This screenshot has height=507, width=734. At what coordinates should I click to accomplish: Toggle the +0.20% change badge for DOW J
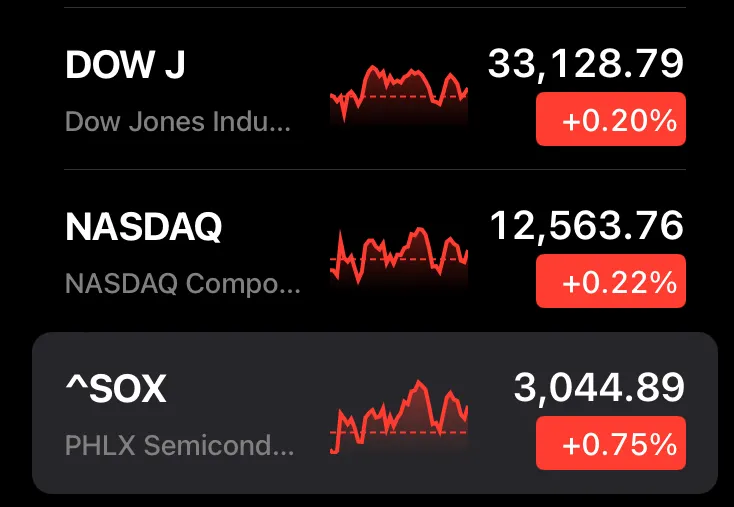[611, 121]
